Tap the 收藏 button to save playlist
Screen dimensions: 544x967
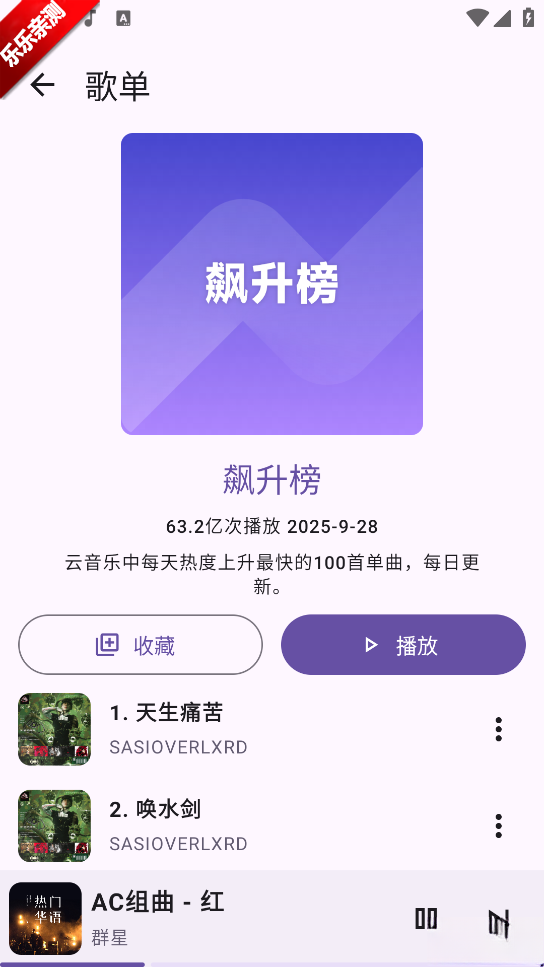(x=141, y=645)
